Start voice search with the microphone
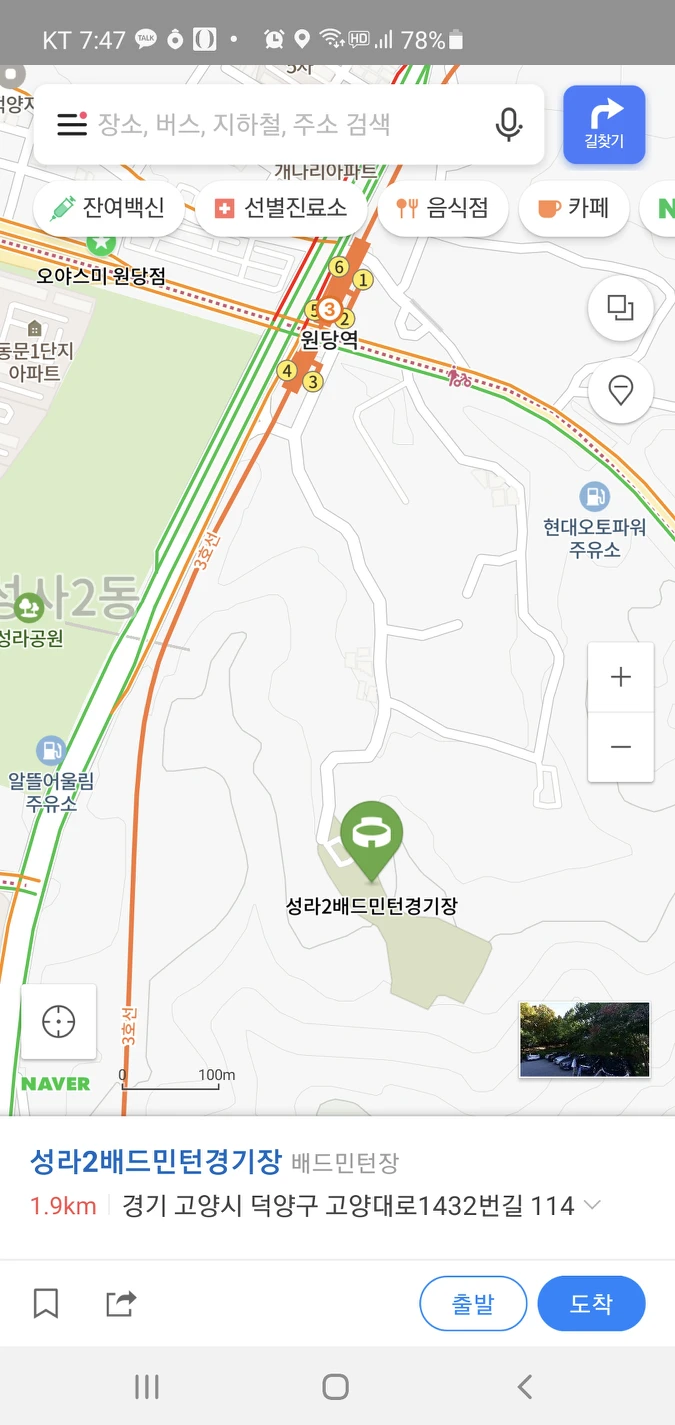Screen dimensions: 675x1425 tap(508, 125)
